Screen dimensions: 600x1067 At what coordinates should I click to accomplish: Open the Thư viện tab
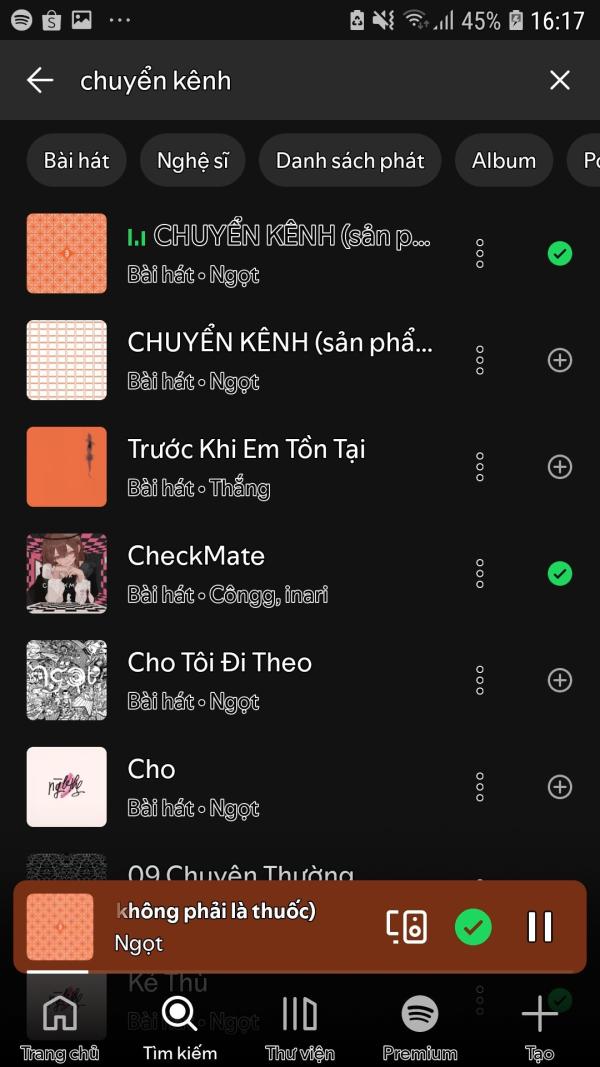pyautogui.click(x=299, y=1027)
